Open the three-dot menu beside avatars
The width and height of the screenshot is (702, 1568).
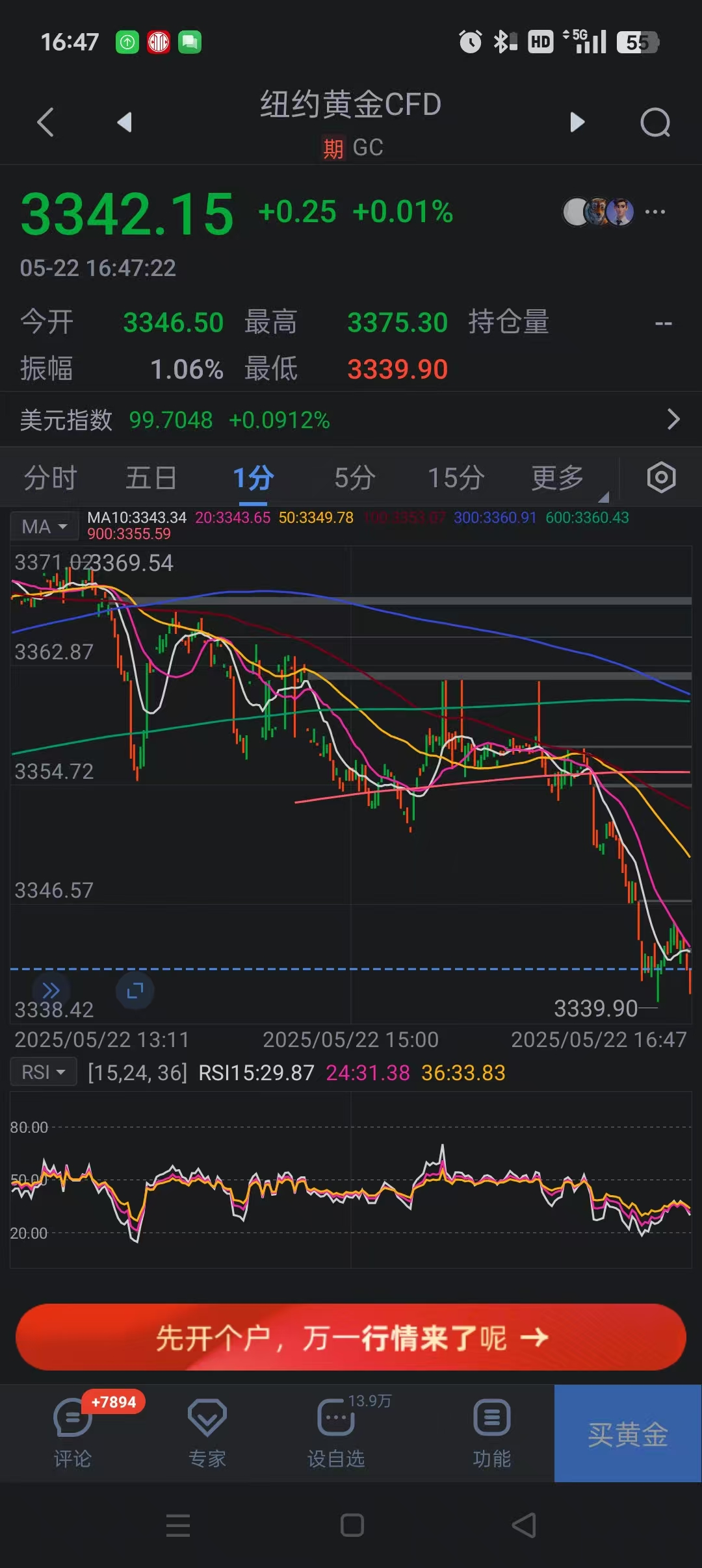point(655,212)
